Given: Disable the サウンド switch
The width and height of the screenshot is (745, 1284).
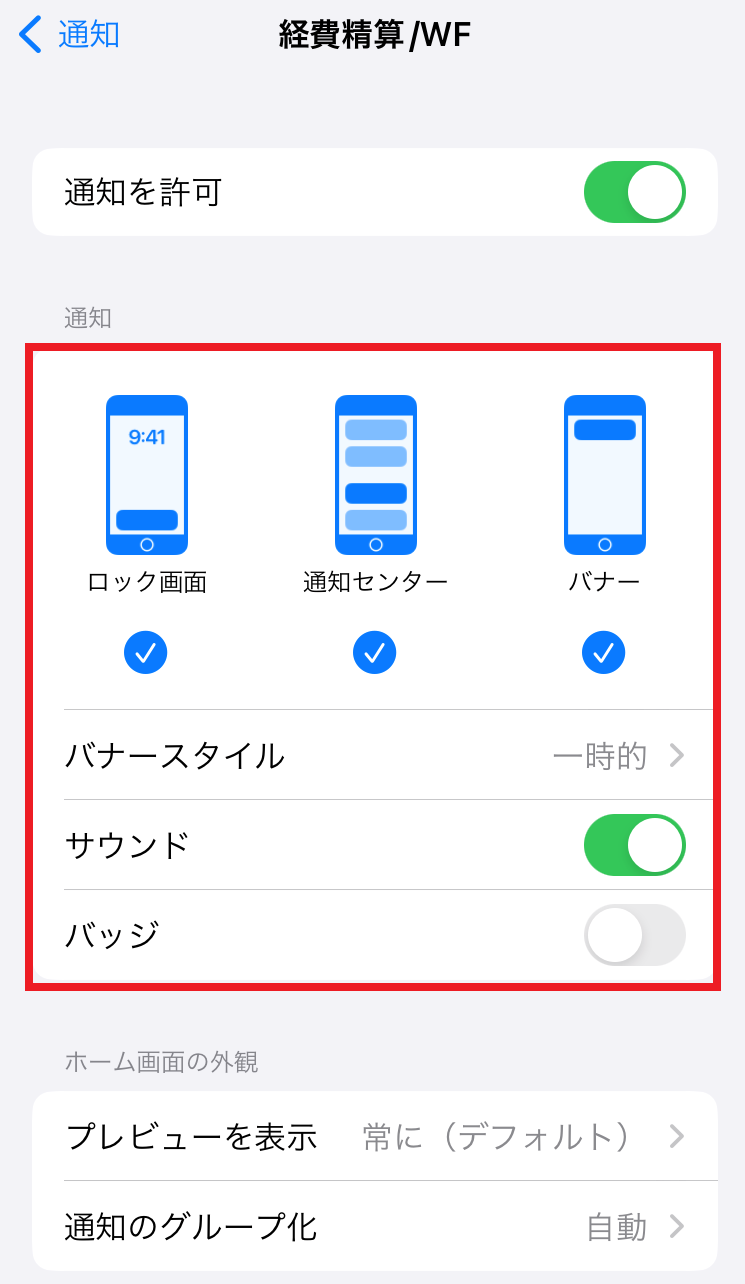Looking at the screenshot, I should [634, 845].
